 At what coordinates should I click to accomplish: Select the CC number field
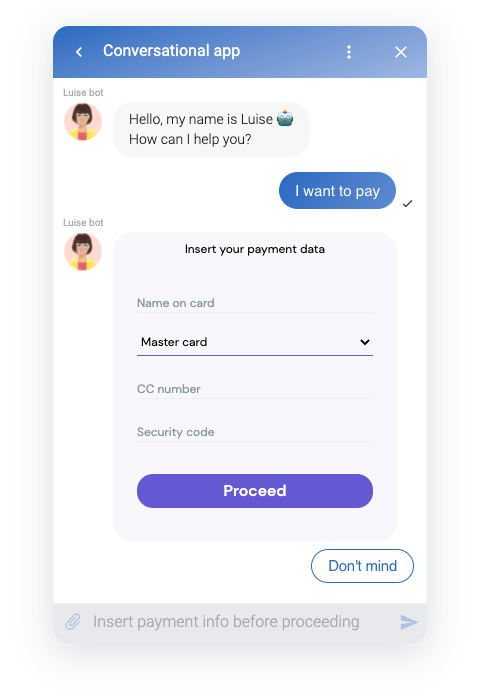(255, 389)
